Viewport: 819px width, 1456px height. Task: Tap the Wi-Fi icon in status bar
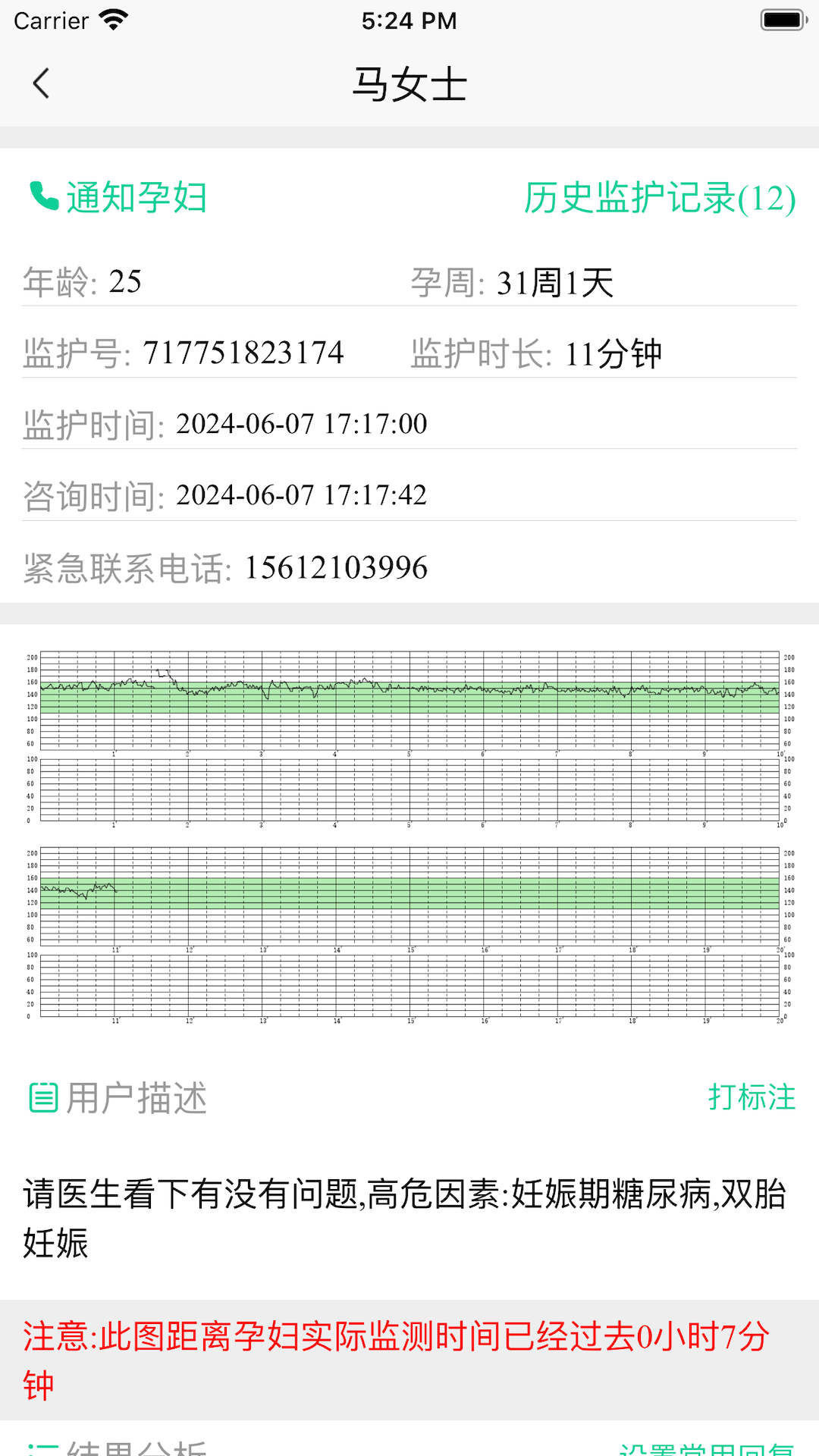tap(114, 19)
